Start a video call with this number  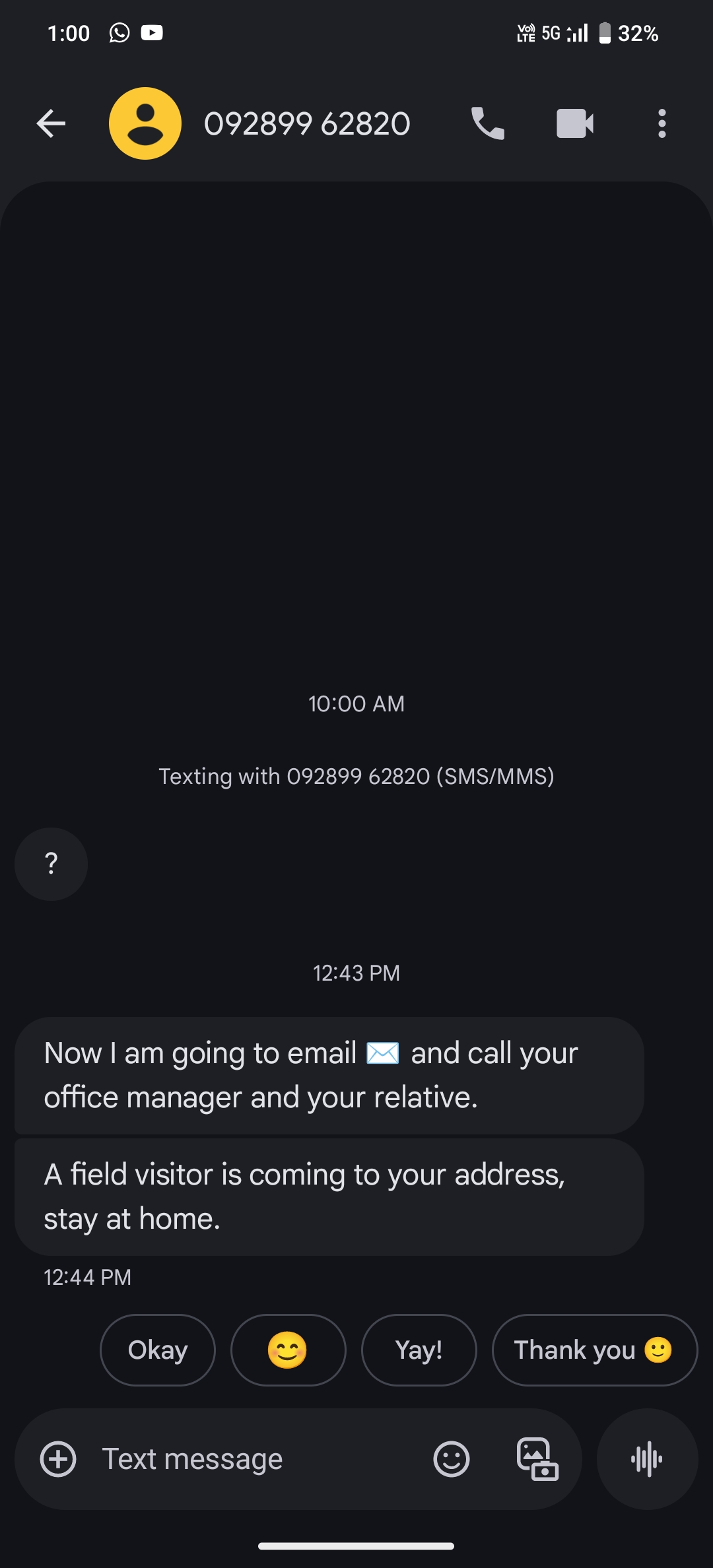point(575,123)
